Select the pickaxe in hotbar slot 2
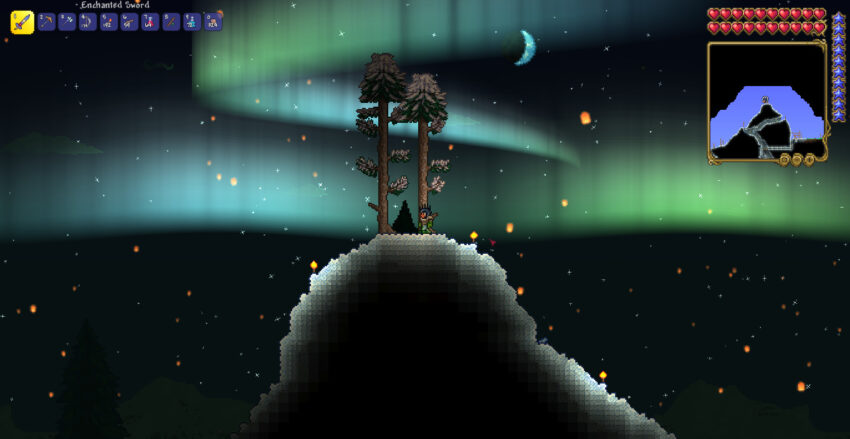Screen dimensions: 850x439 [47, 22]
